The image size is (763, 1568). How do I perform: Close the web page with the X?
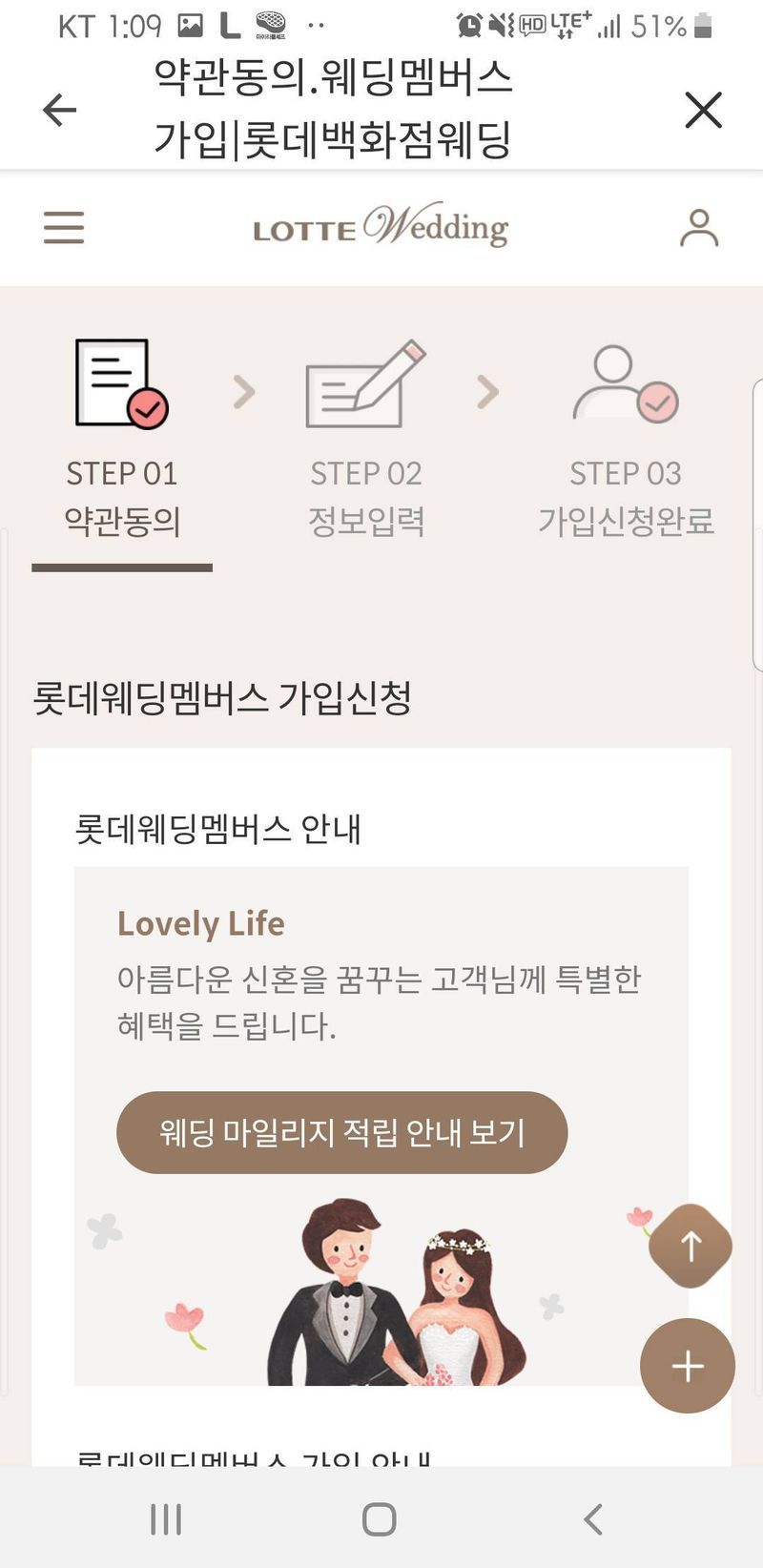[x=703, y=110]
